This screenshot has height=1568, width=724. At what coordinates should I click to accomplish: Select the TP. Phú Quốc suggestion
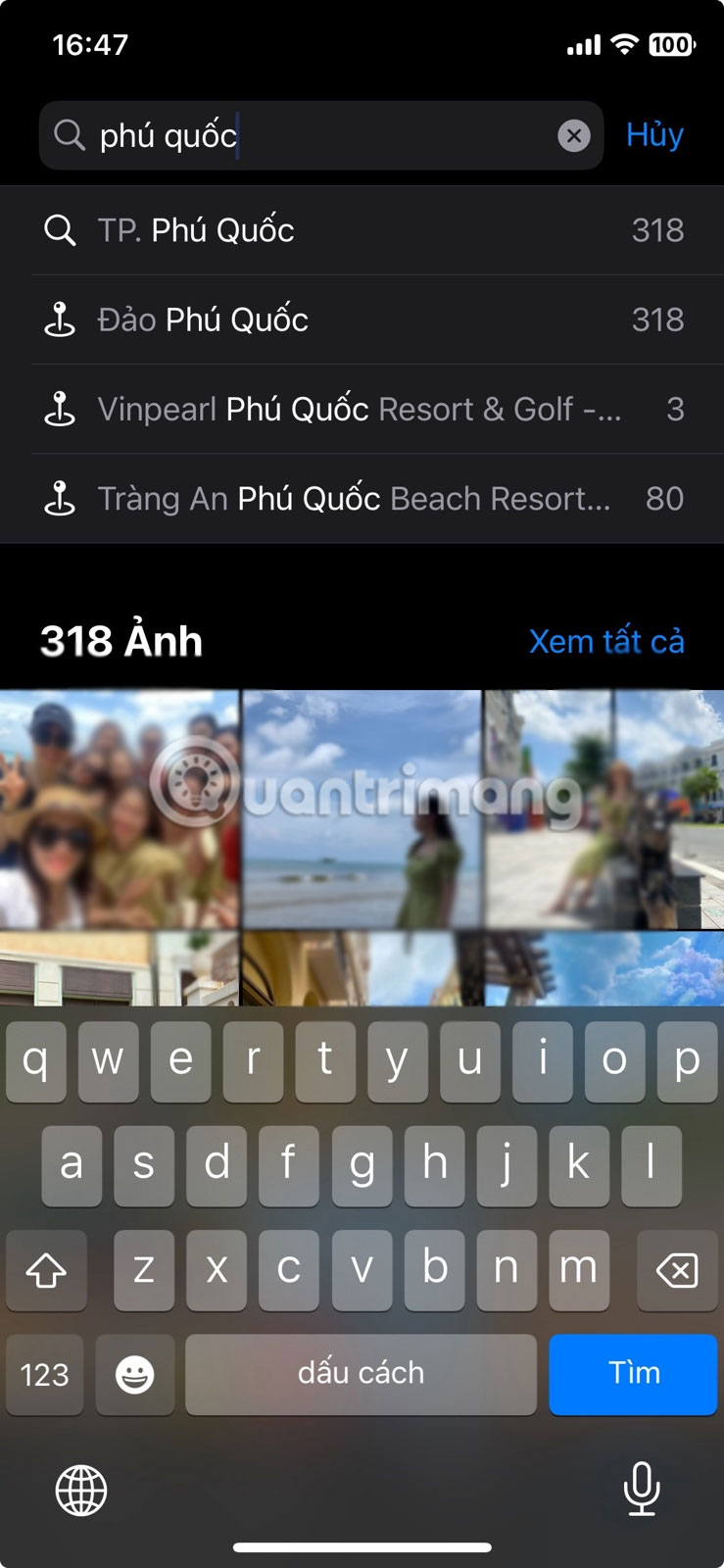click(362, 230)
